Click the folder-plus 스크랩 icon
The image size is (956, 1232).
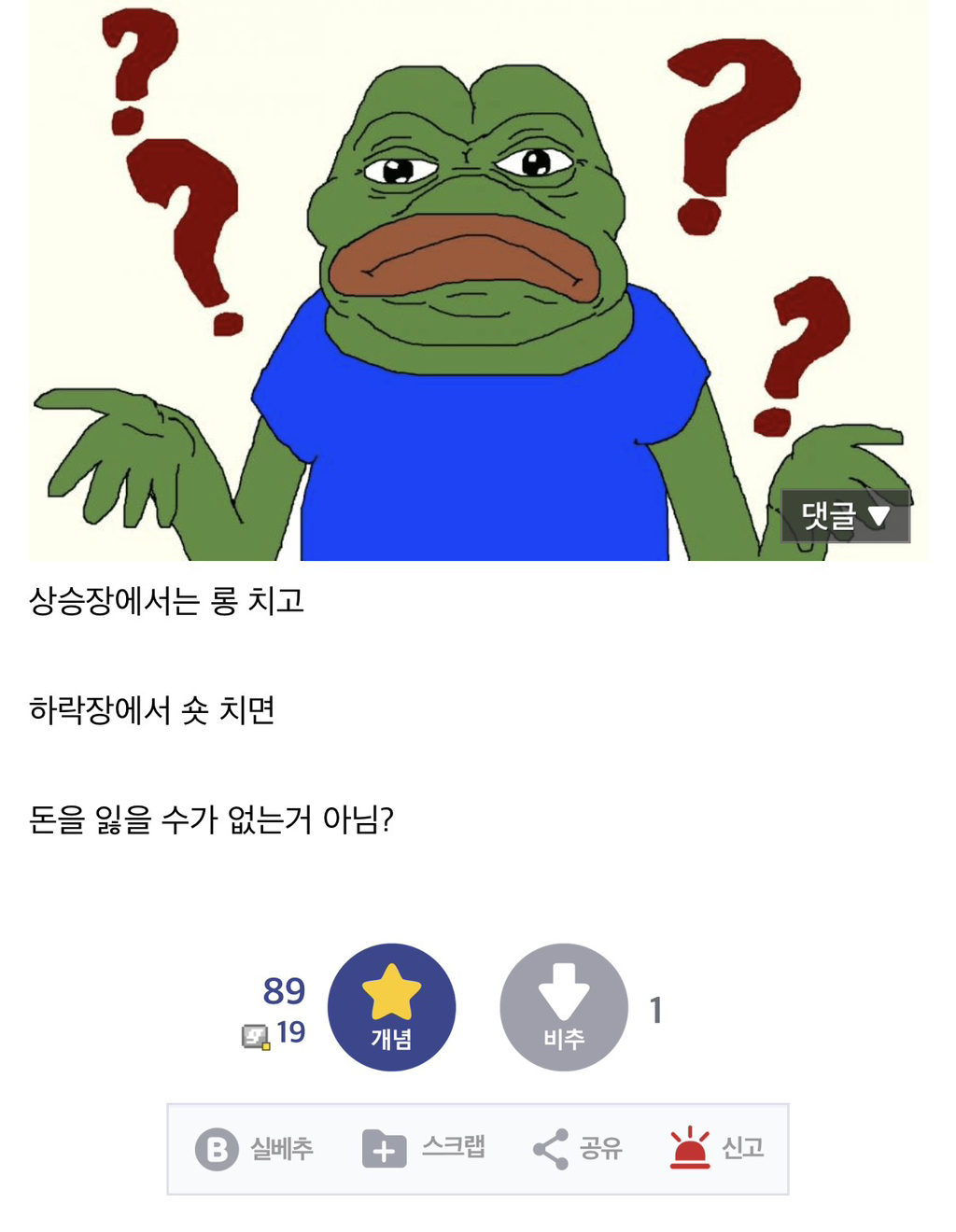tap(386, 1150)
